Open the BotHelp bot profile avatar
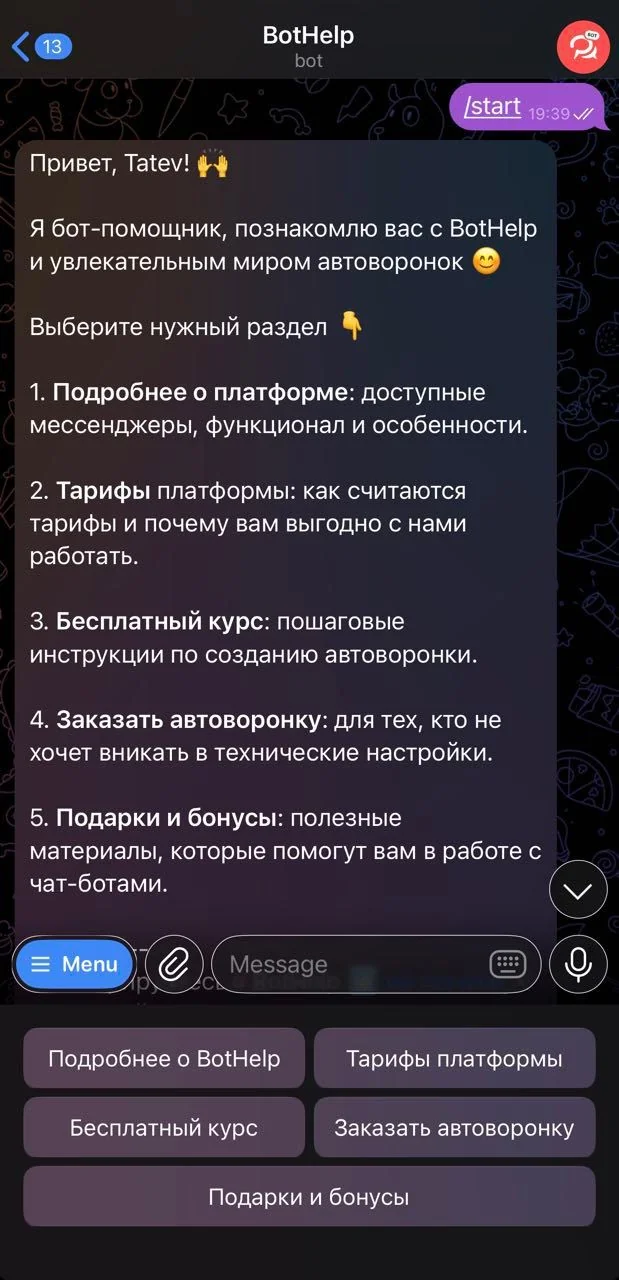 (583, 47)
